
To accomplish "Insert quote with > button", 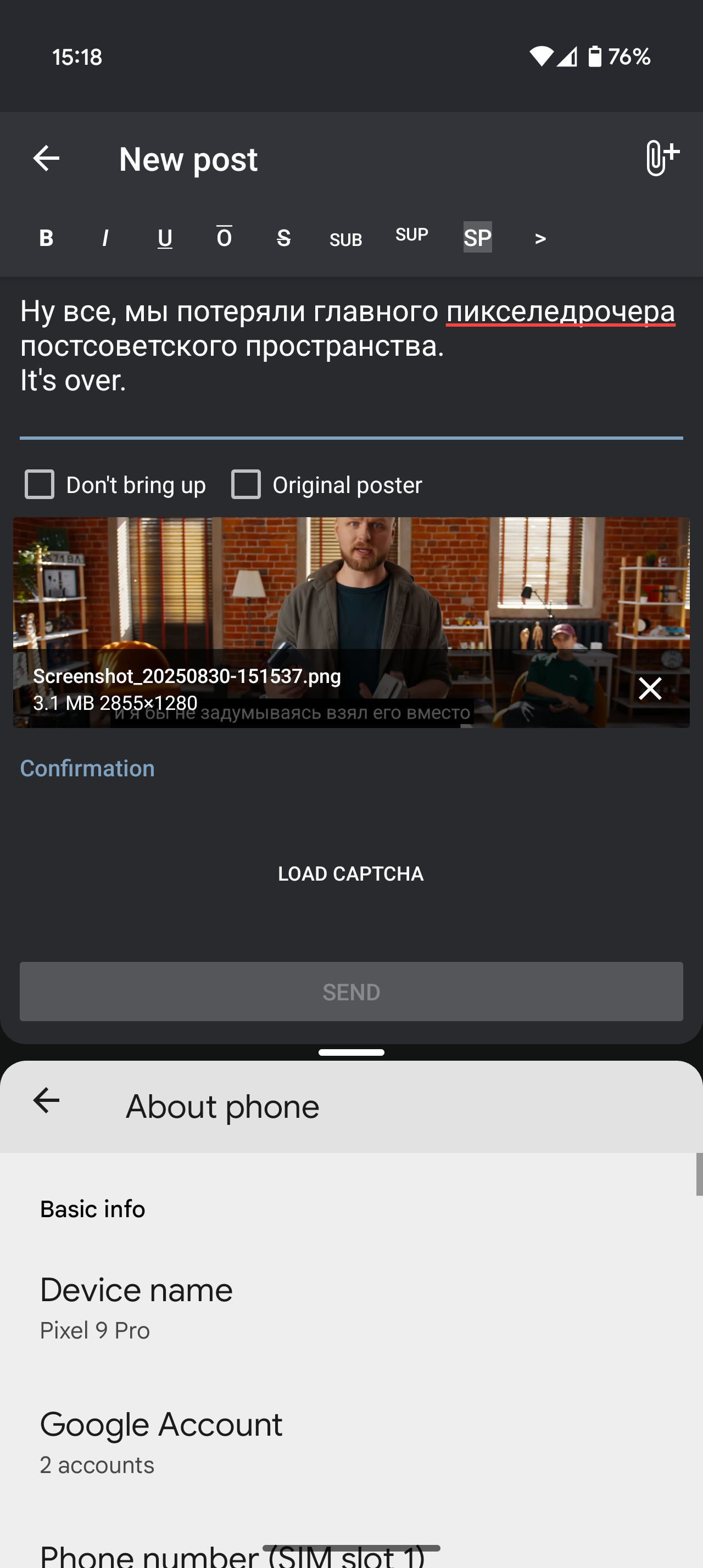I will pyautogui.click(x=540, y=239).
